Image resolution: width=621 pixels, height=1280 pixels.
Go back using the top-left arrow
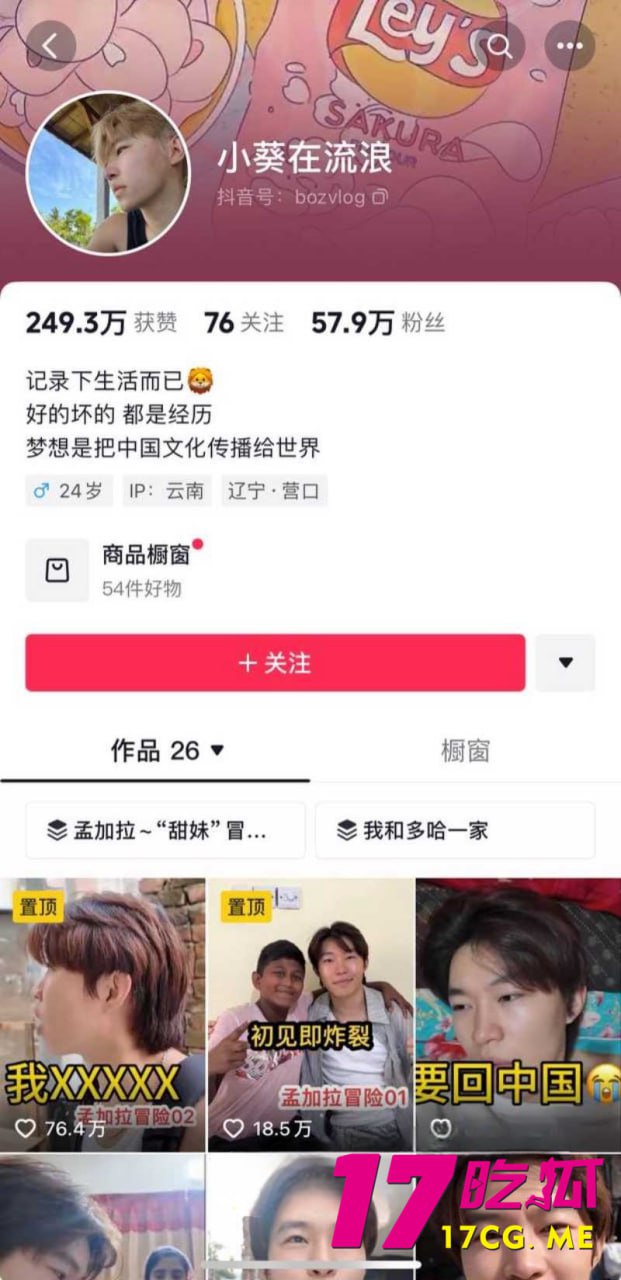coord(51,45)
